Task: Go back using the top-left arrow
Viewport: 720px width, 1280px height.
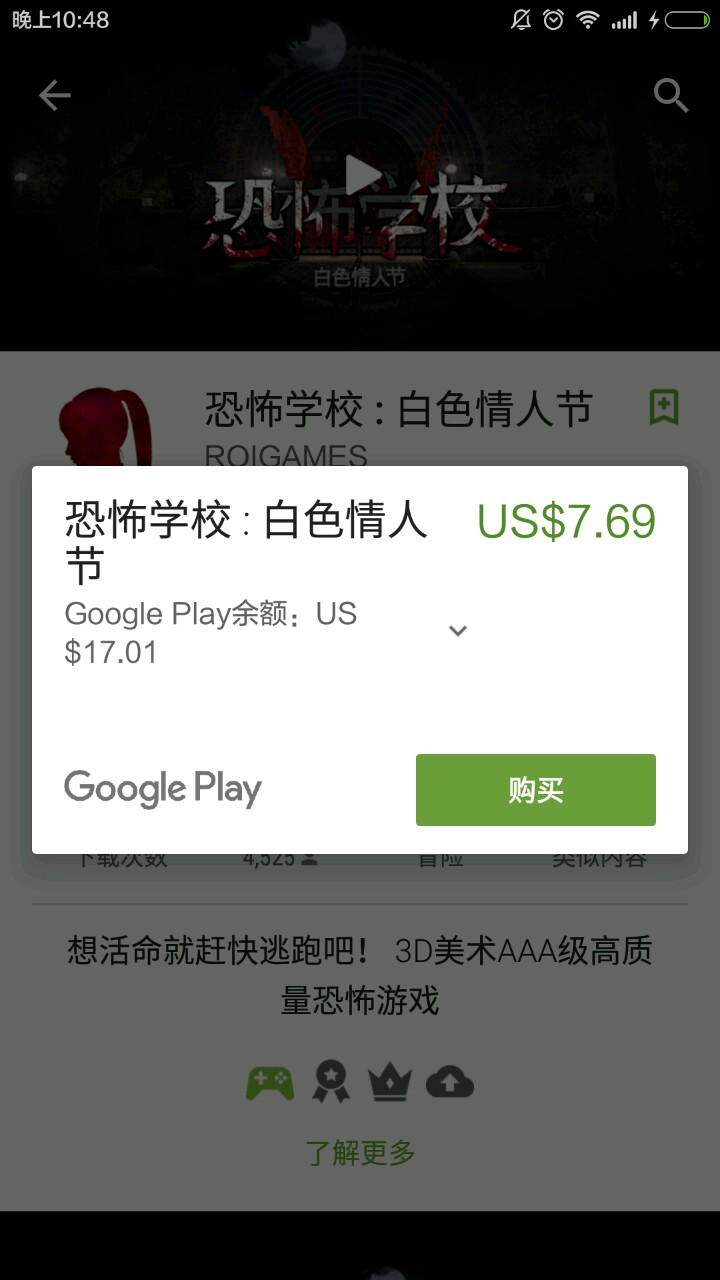Action: (54, 96)
